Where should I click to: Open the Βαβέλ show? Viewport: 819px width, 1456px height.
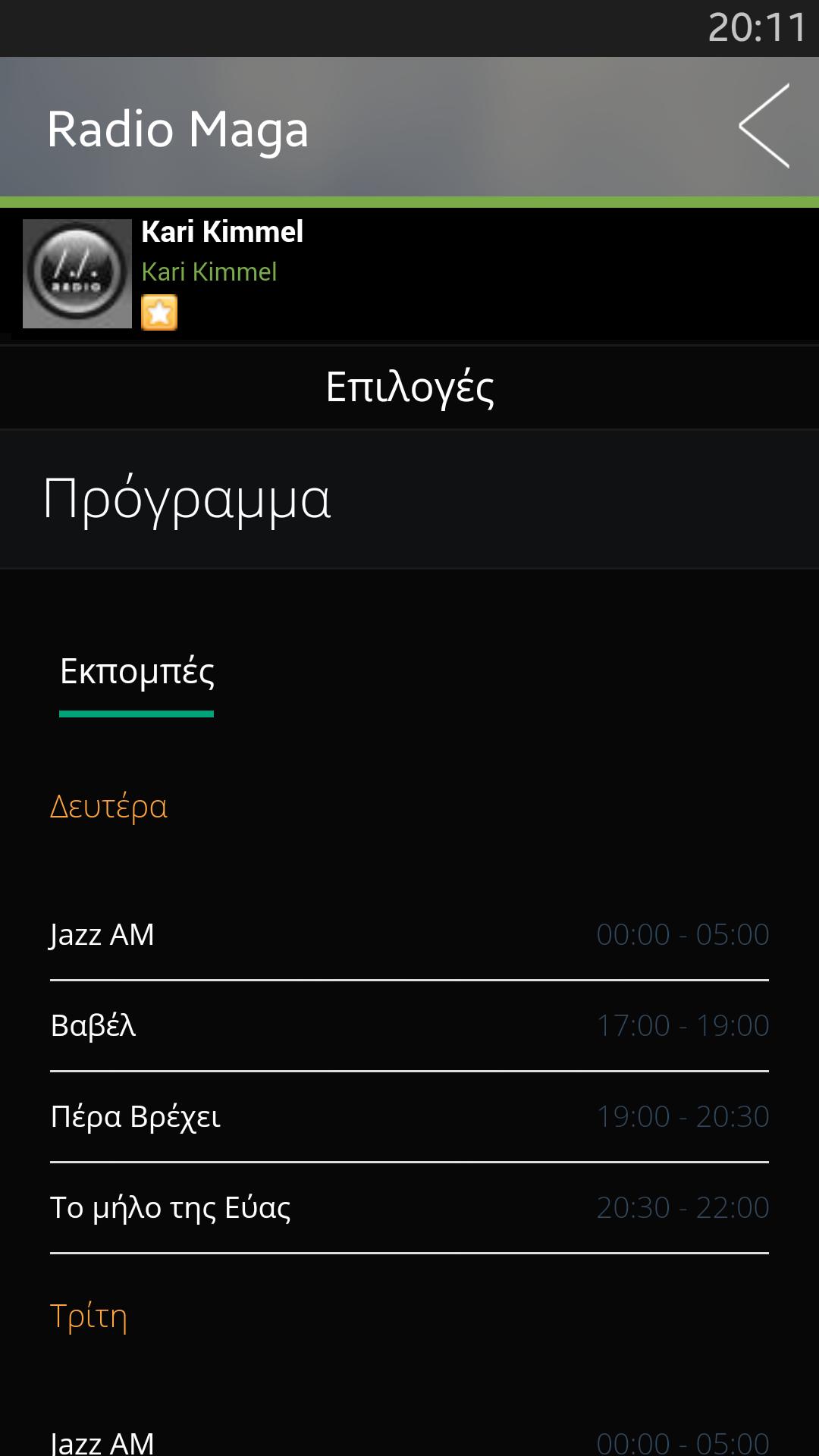[x=409, y=1026]
